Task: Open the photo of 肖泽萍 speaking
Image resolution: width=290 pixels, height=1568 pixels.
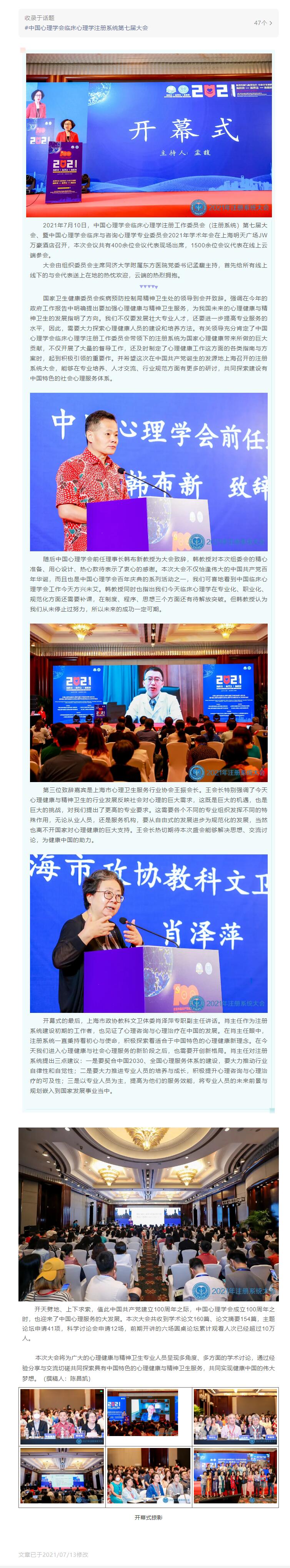Action: (148, 933)
